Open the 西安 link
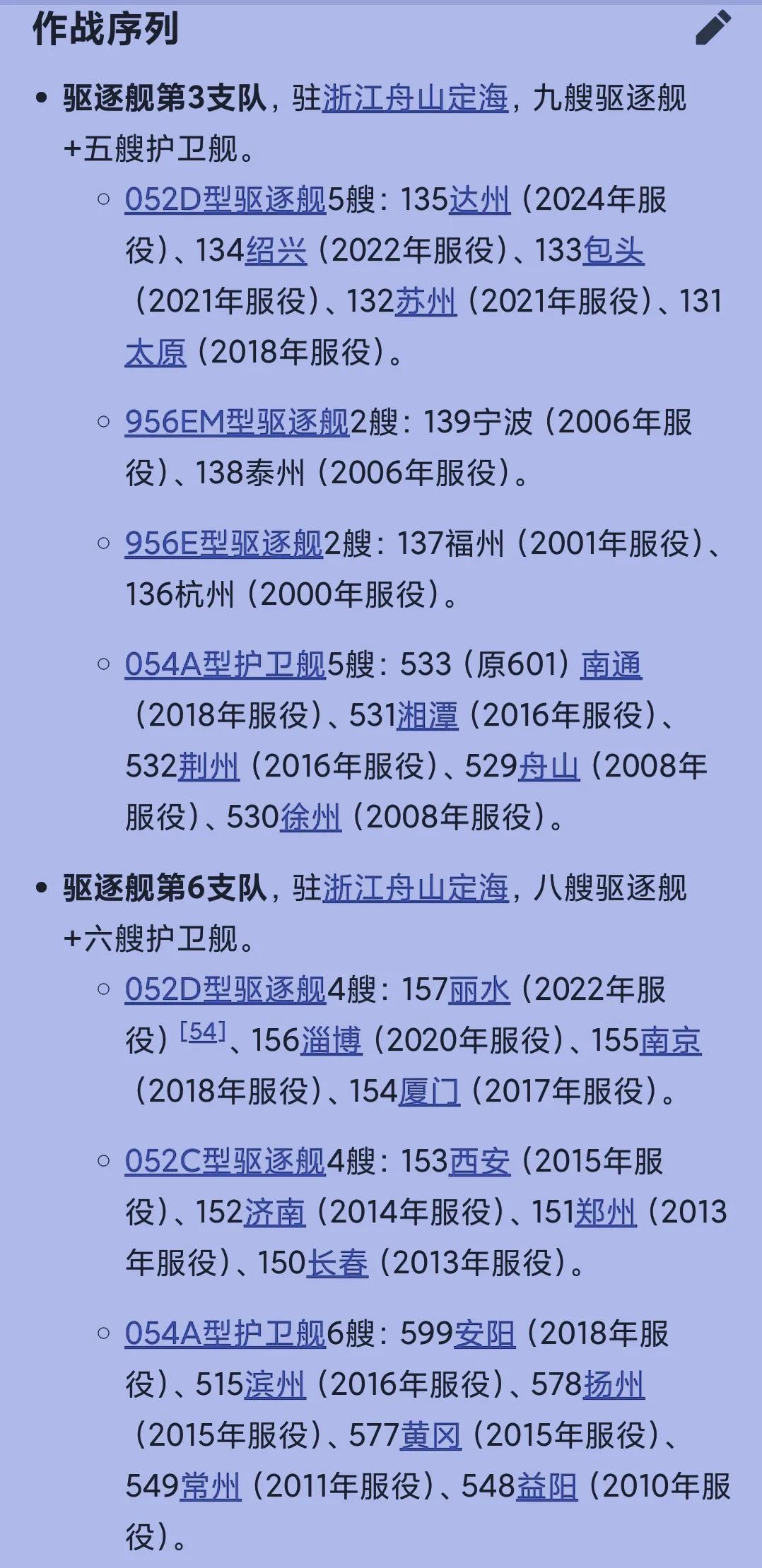 (x=479, y=1162)
